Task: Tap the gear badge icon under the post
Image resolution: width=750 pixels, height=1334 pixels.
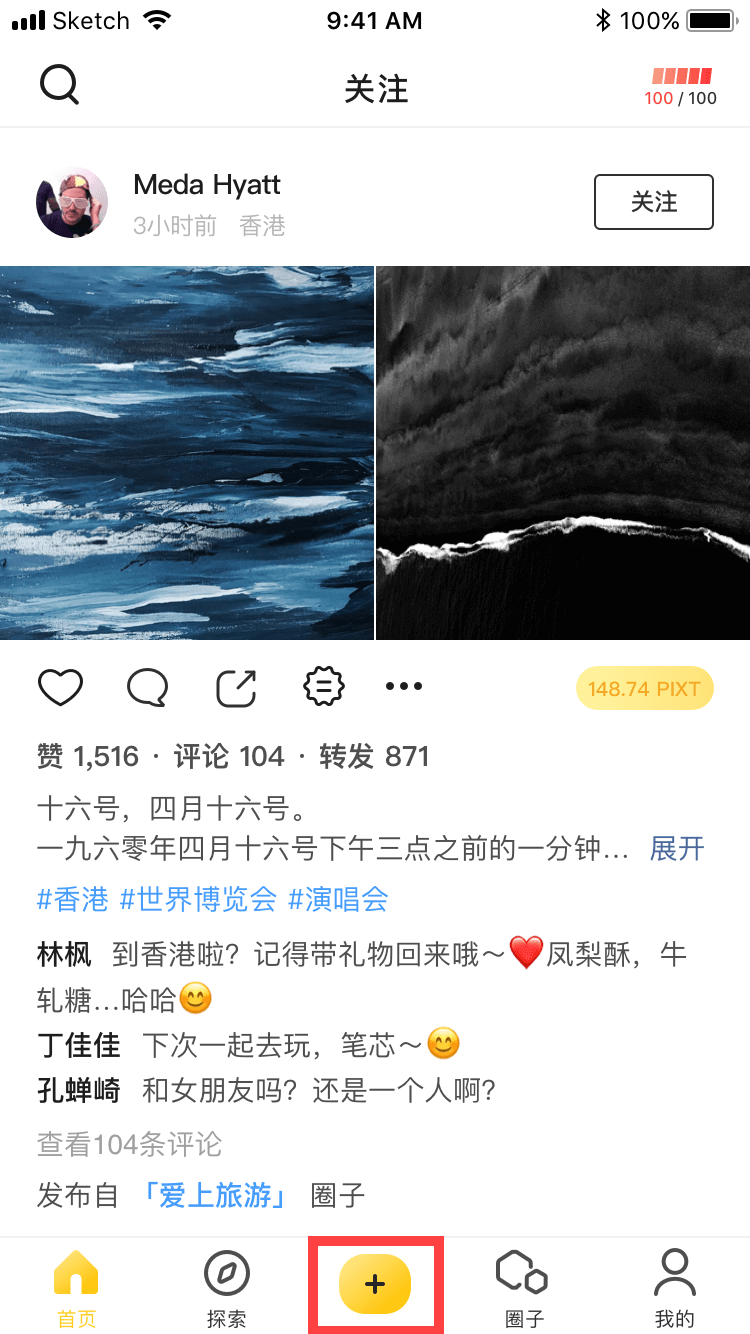Action: click(x=324, y=686)
